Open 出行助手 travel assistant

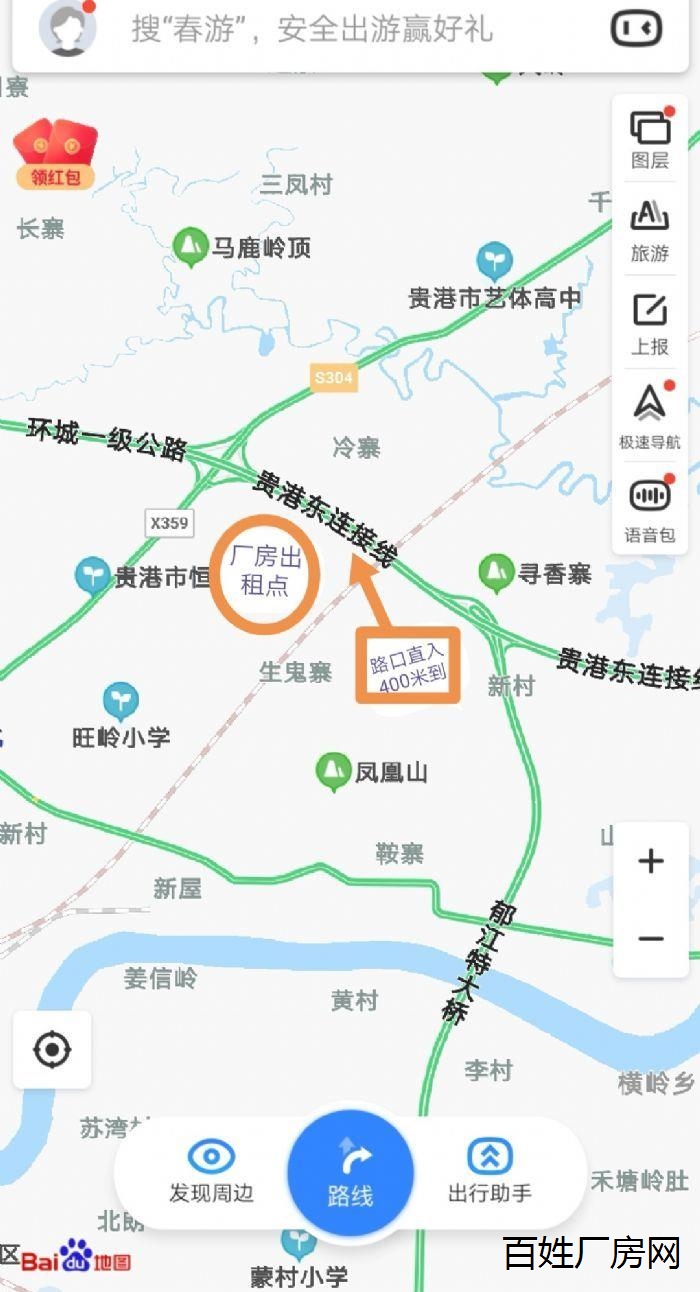point(490,1172)
